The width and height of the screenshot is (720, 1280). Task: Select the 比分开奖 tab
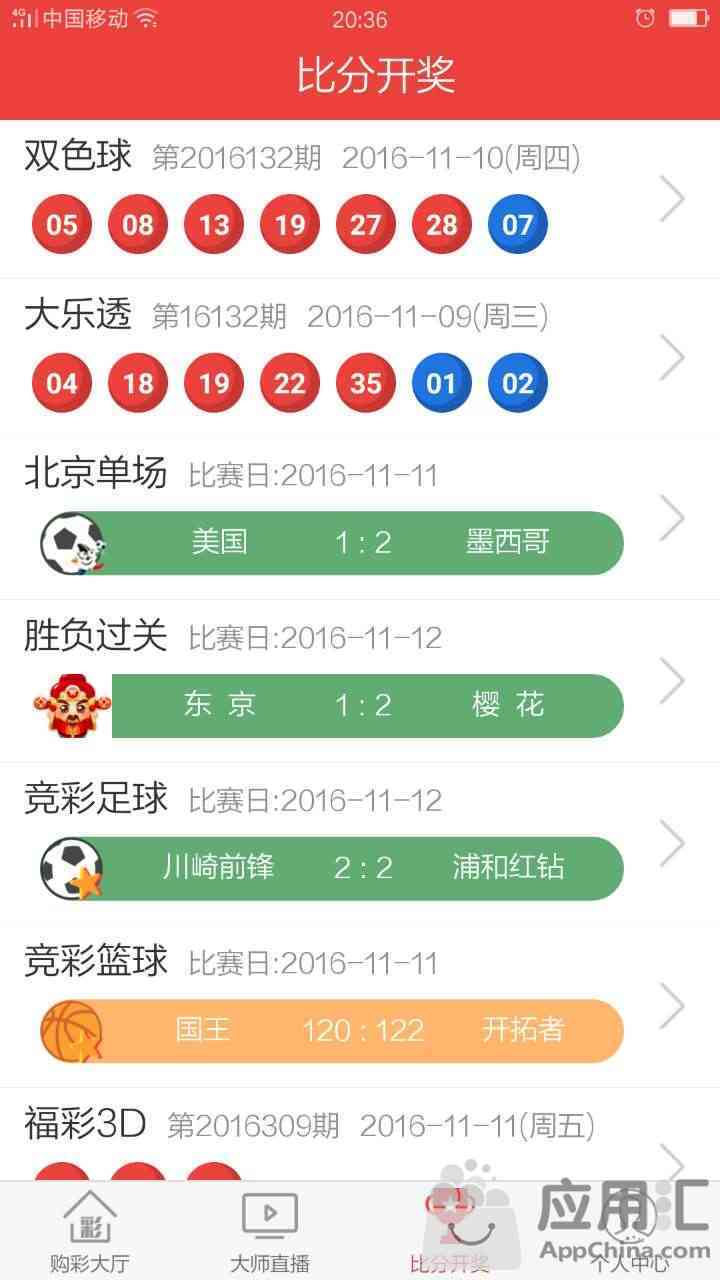tap(450, 1232)
